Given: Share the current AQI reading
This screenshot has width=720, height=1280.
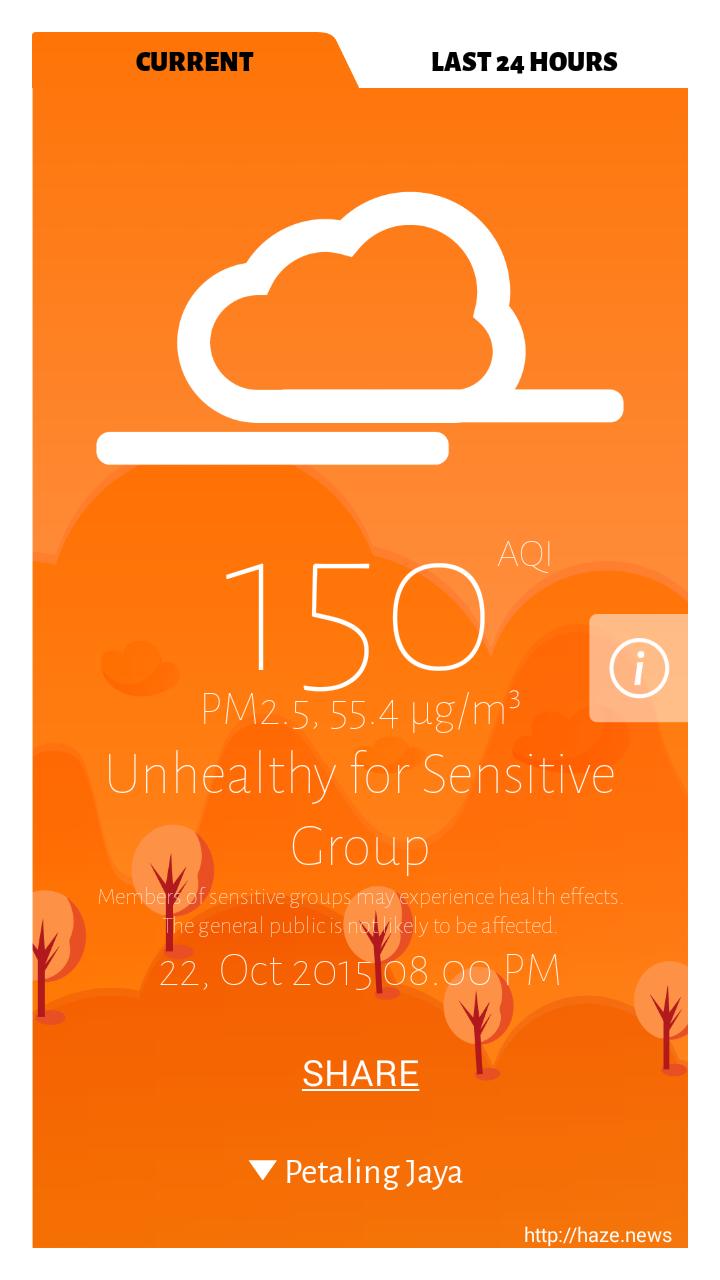Looking at the screenshot, I should pos(360,1073).
